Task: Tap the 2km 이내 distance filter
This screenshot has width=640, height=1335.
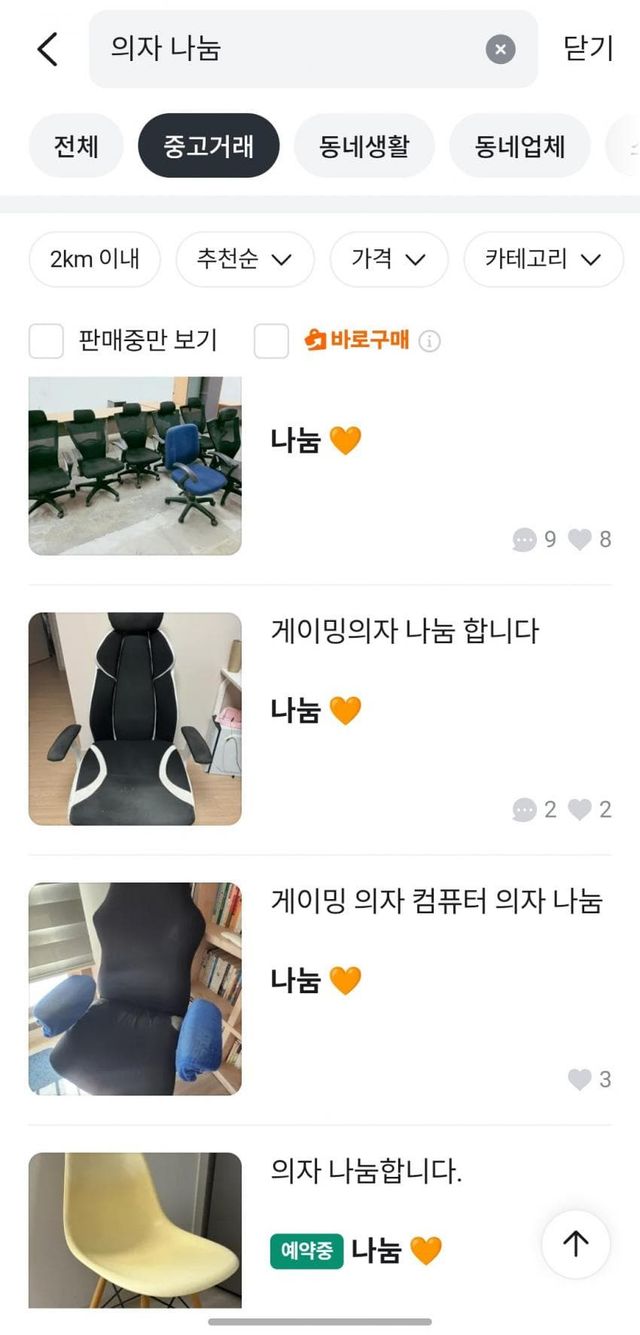Action: tap(94, 260)
